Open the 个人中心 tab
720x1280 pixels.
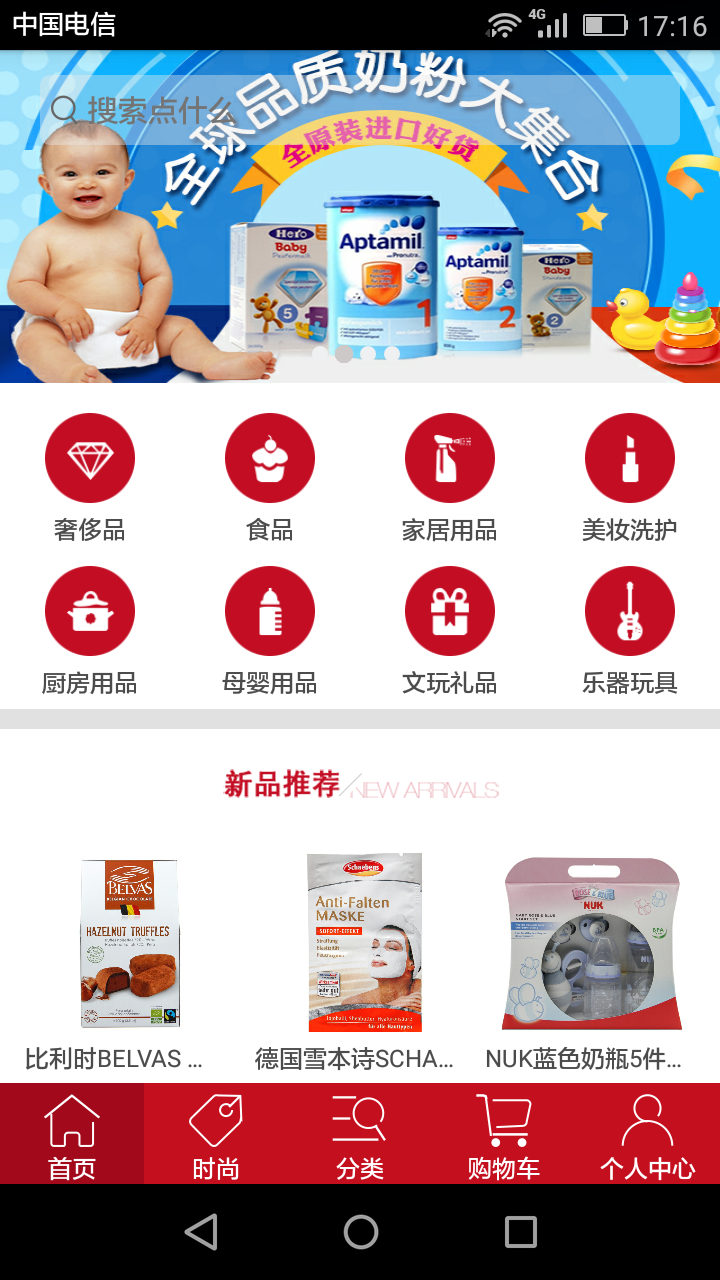click(648, 1134)
